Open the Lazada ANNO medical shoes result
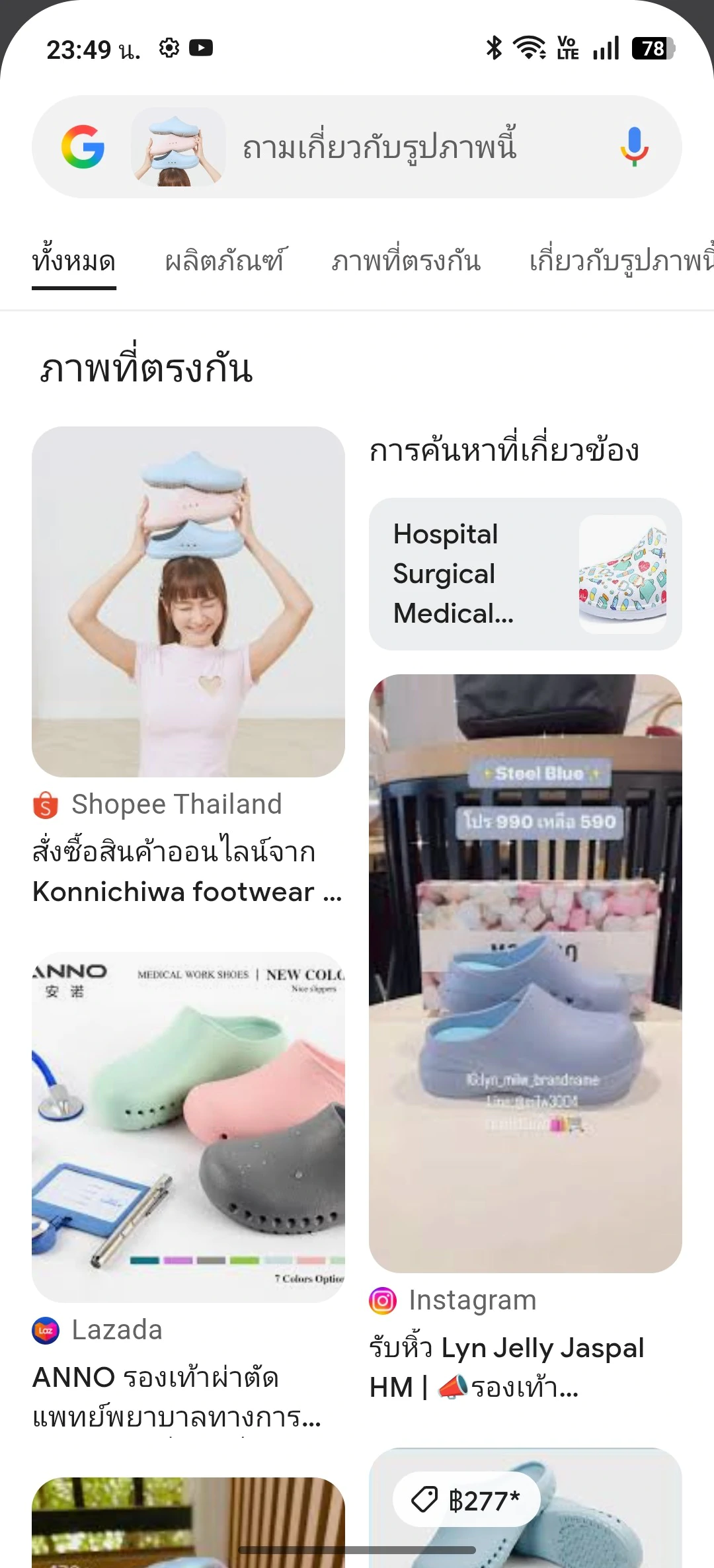 click(188, 1191)
